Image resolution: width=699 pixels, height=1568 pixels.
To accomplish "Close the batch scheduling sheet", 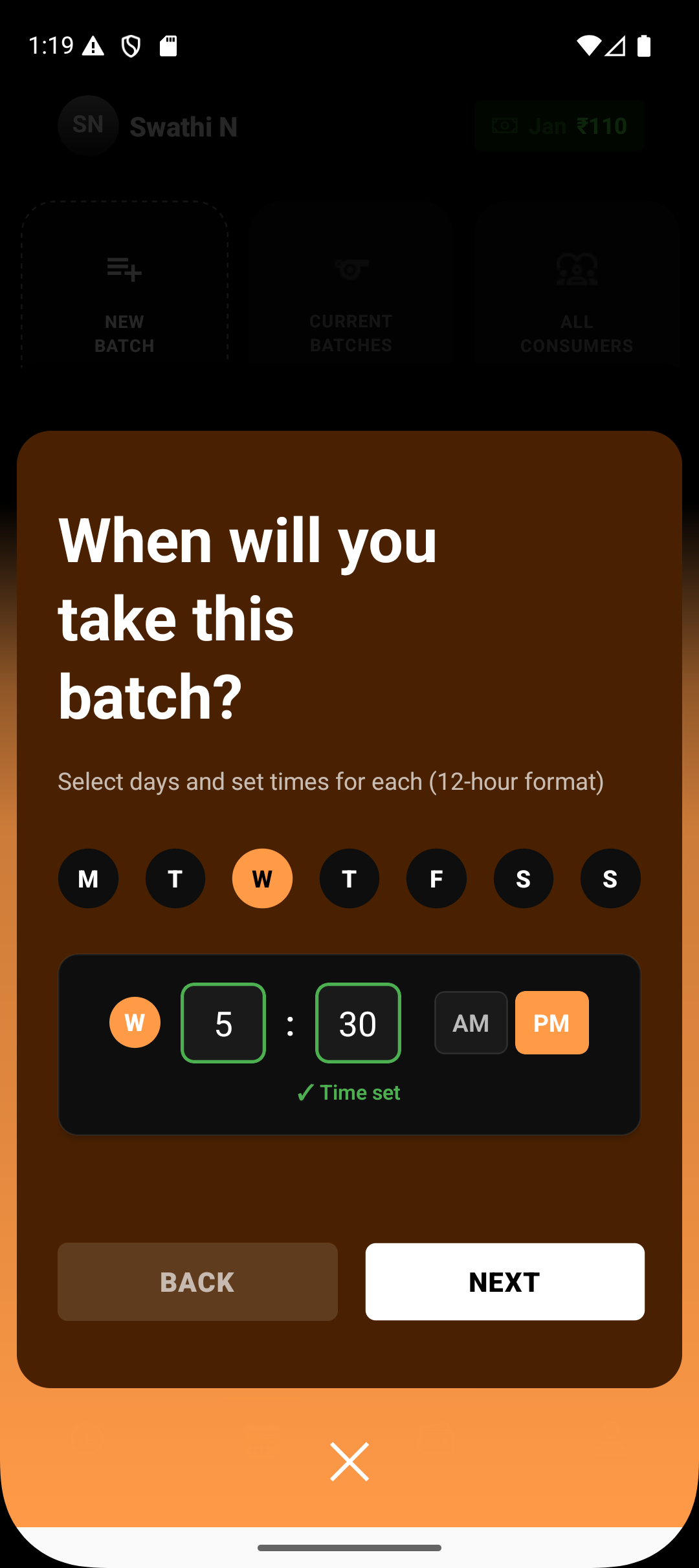I will pyautogui.click(x=349, y=1461).
